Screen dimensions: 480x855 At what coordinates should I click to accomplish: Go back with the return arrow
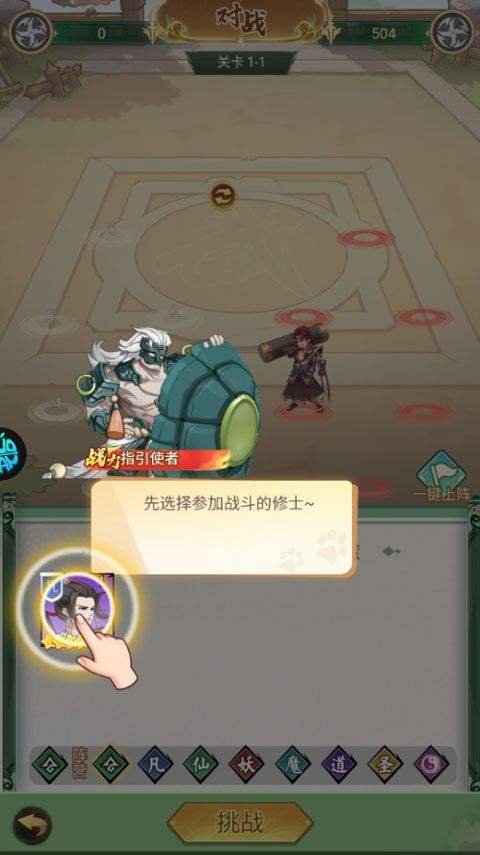tap(32, 826)
